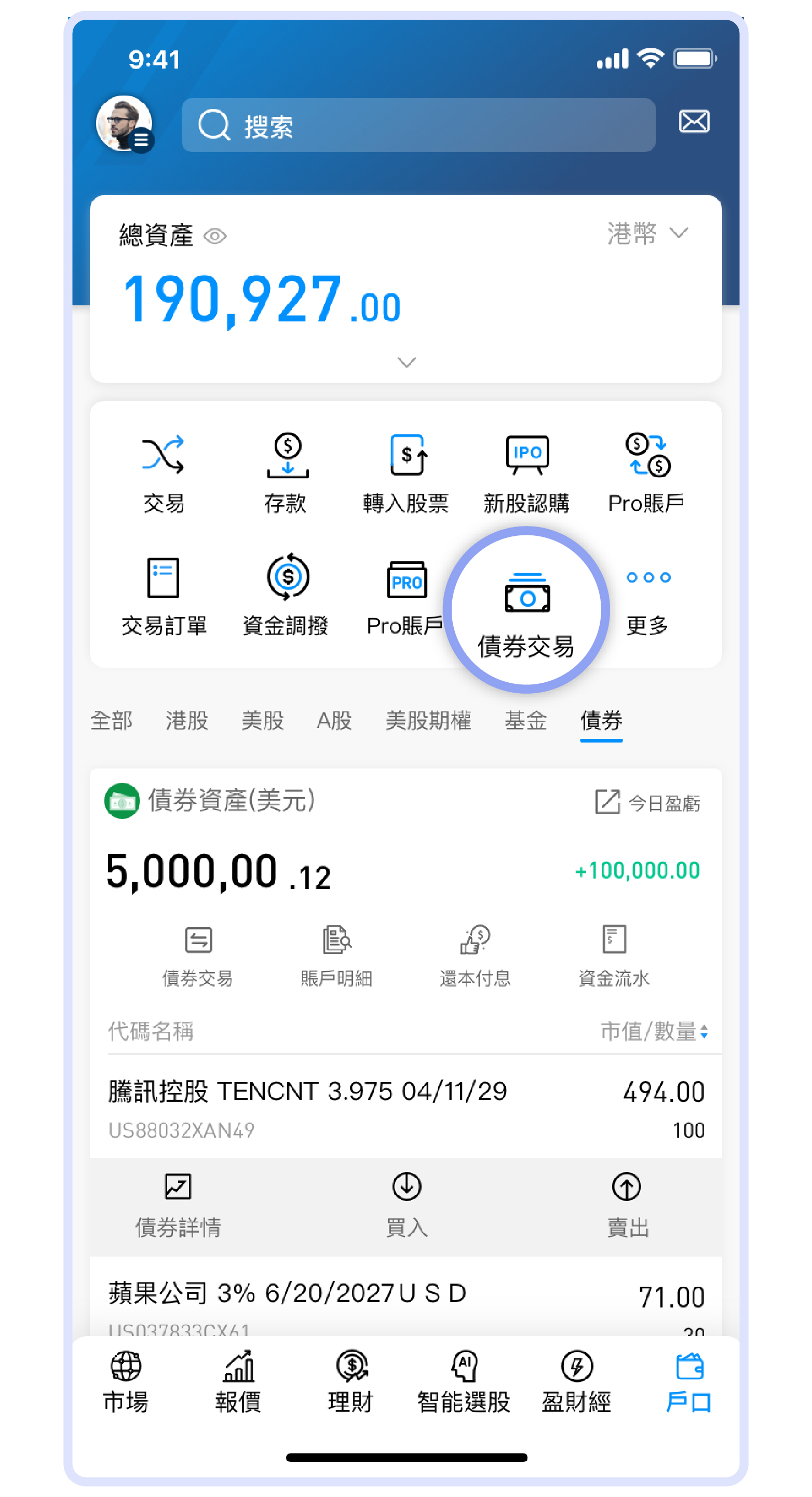Tap 買入 for the Tencent bond
This screenshot has width=812, height=1497.
(x=407, y=1206)
